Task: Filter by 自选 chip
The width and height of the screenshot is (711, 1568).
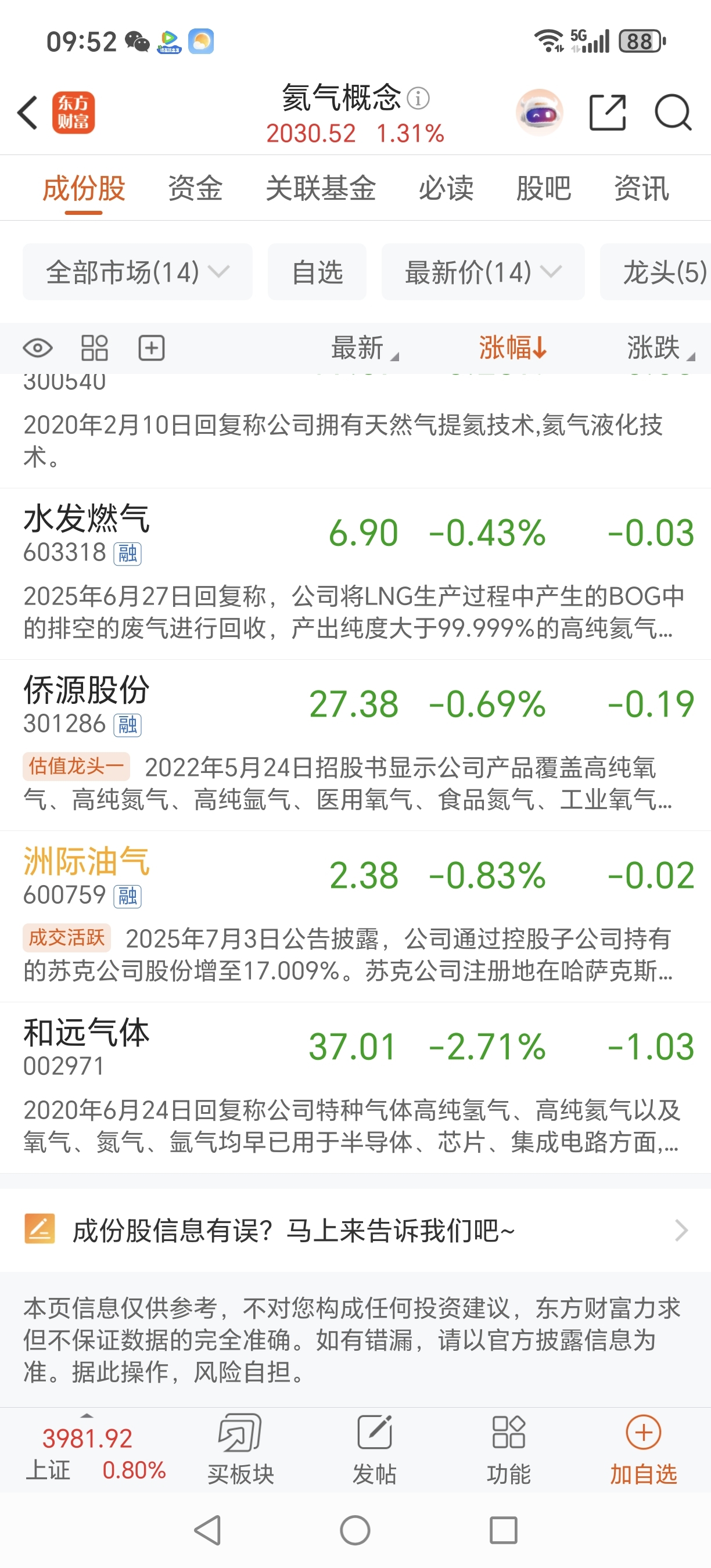Action: click(x=317, y=272)
